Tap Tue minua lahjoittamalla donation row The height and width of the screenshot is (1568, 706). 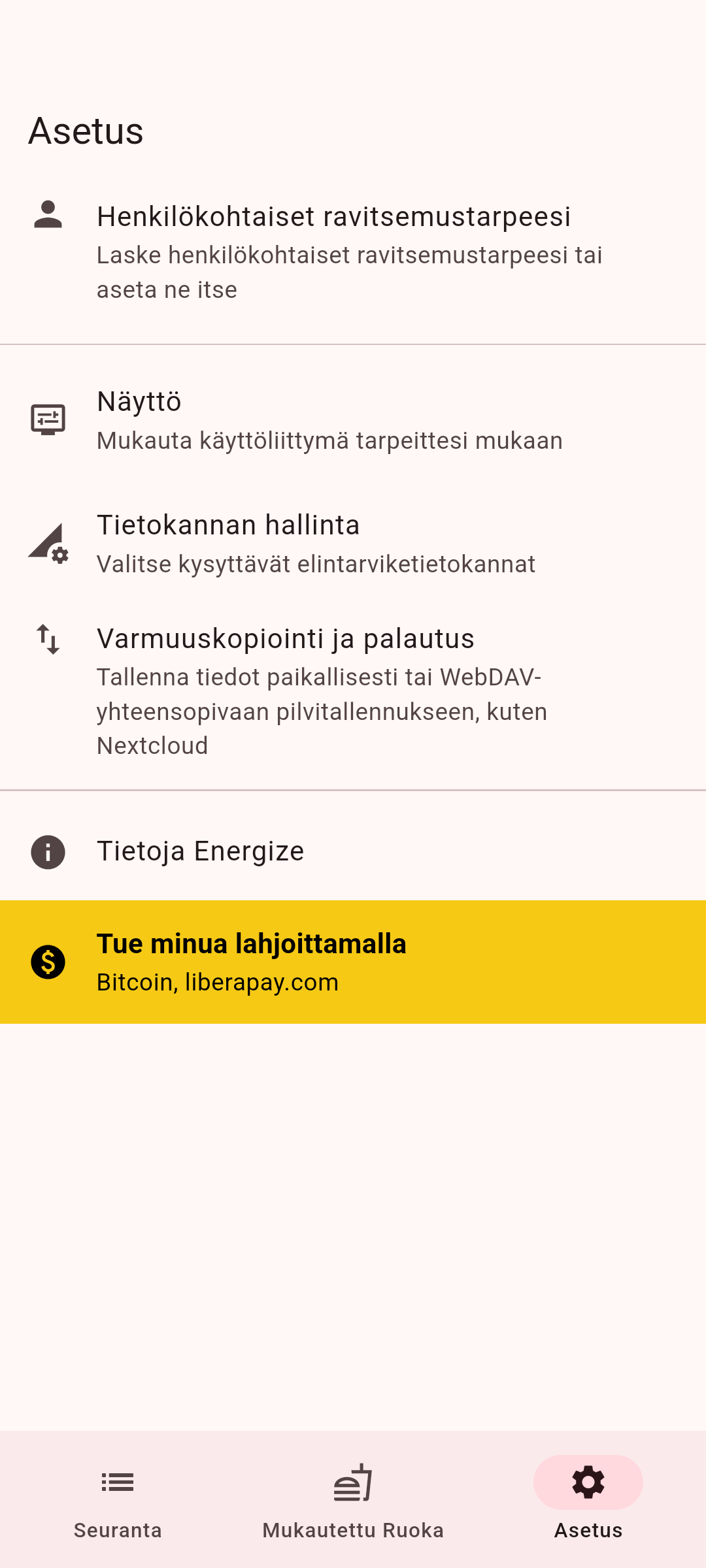click(x=353, y=962)
